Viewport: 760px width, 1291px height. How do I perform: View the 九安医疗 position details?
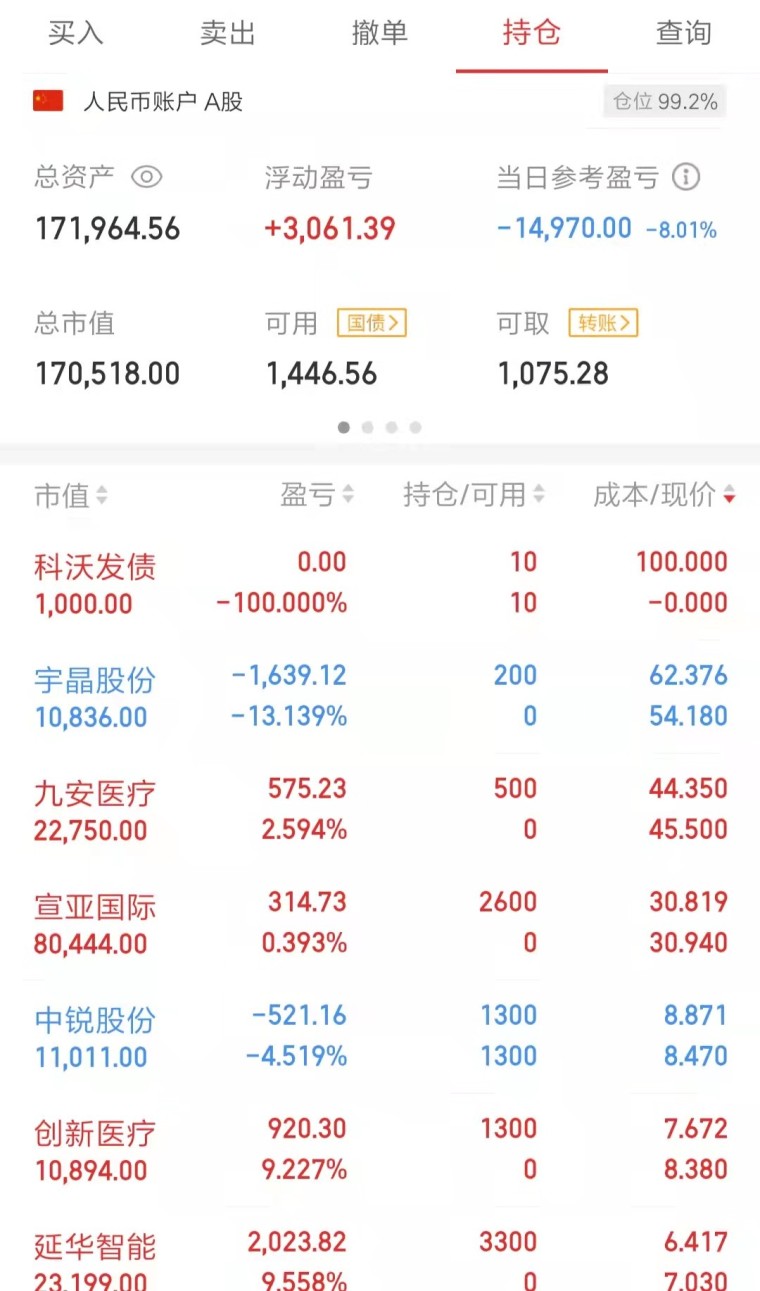tap(380, 809)
